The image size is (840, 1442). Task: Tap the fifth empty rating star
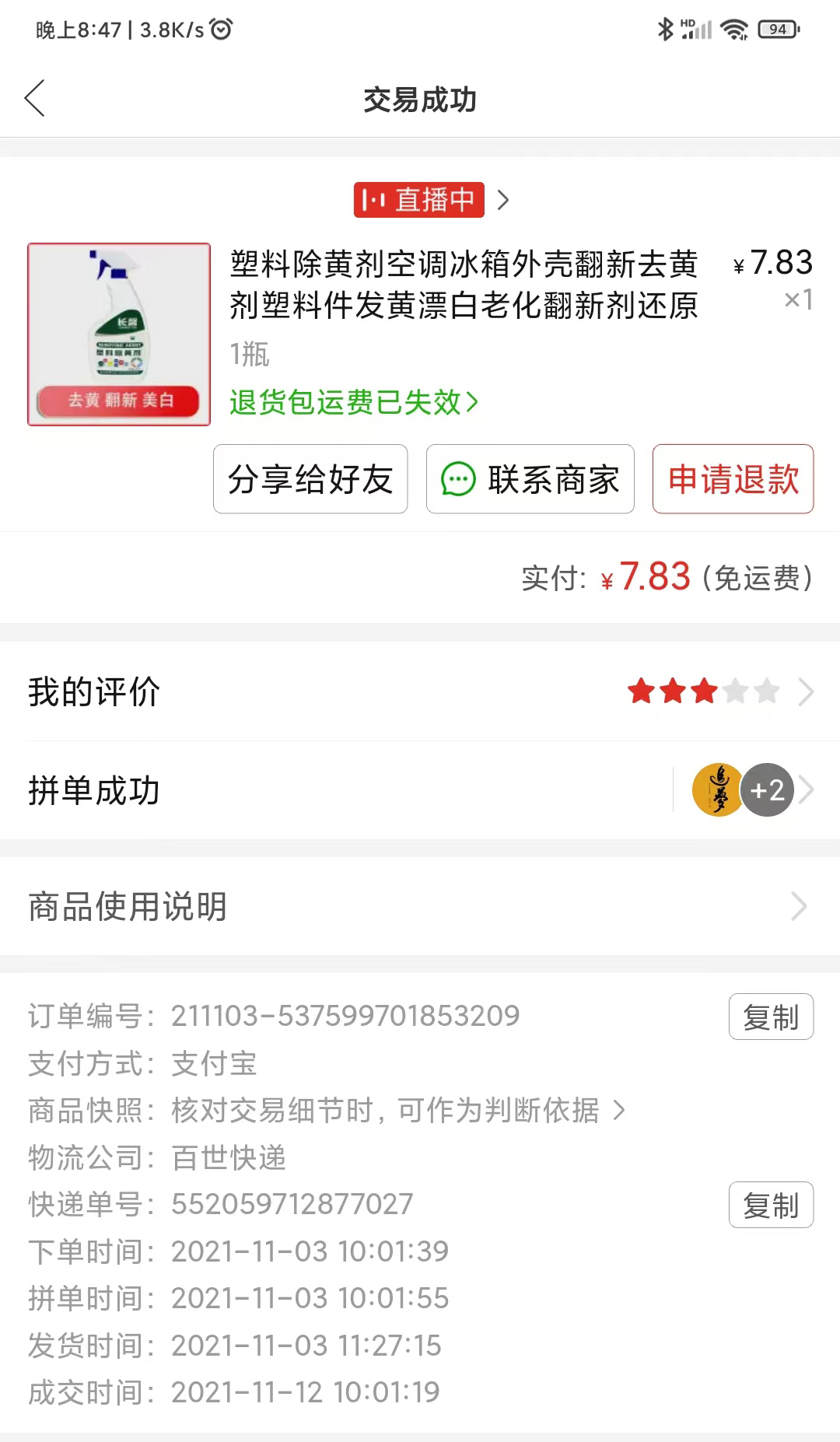(765, 691)
